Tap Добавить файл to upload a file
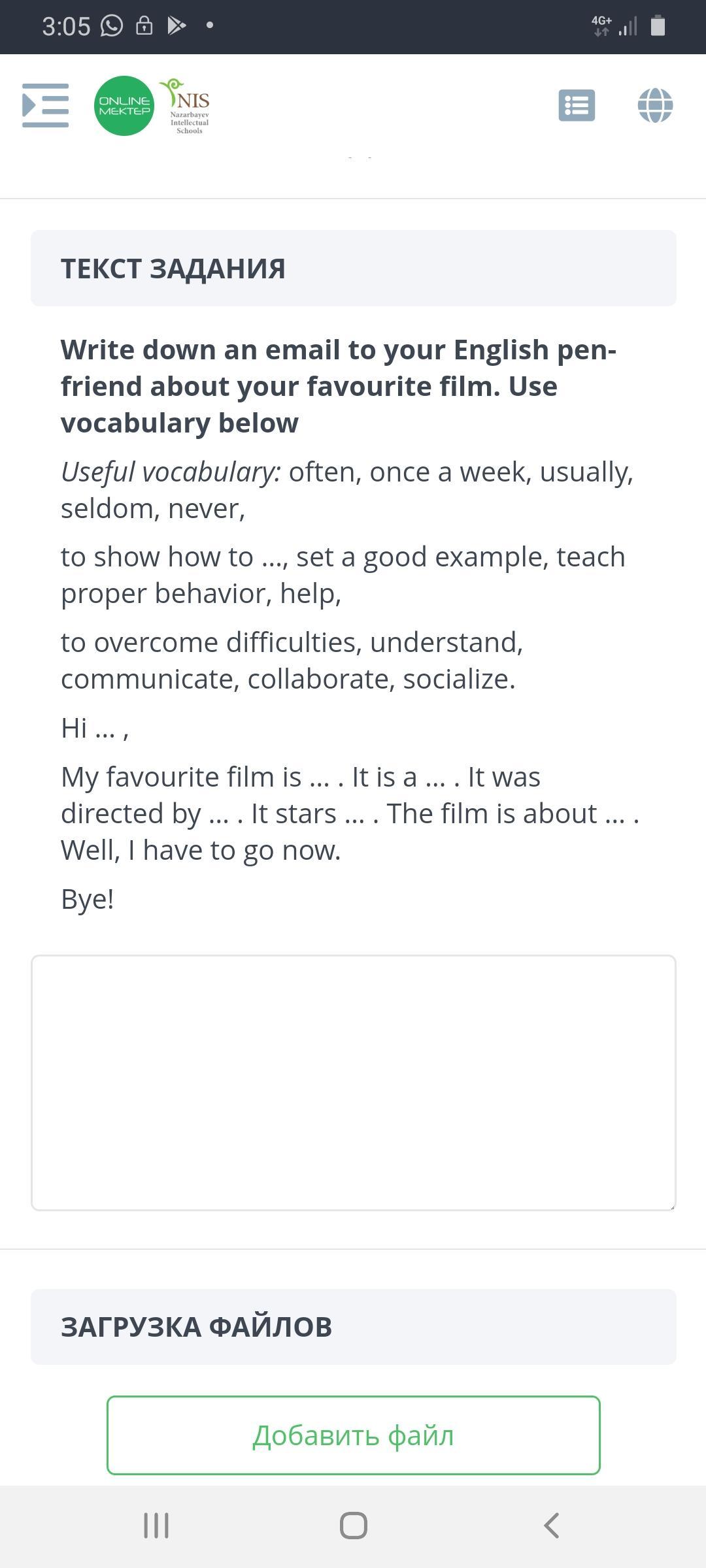 (x=354, y=1435)
